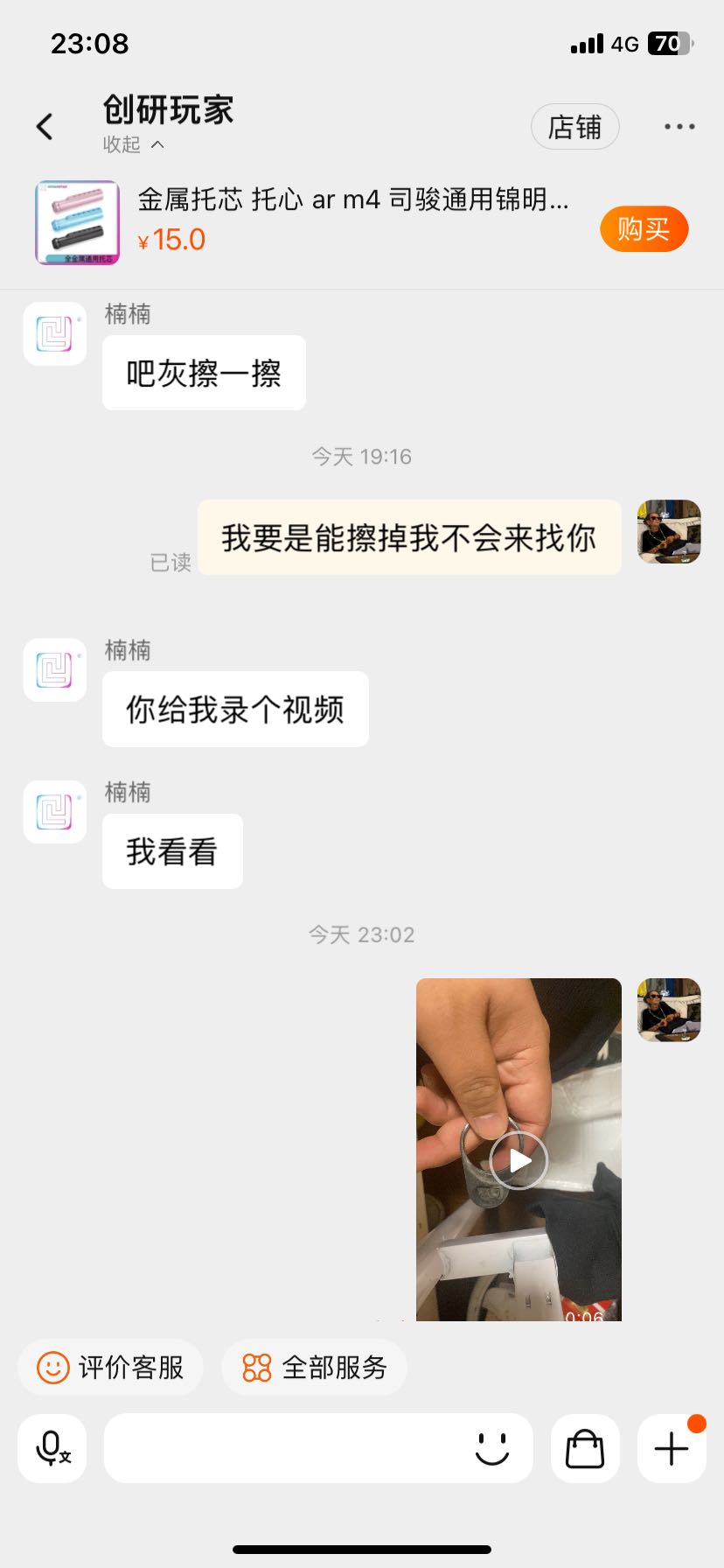Open the 店铺 store page
The image size is (724, 1568).
click(574, 127)
